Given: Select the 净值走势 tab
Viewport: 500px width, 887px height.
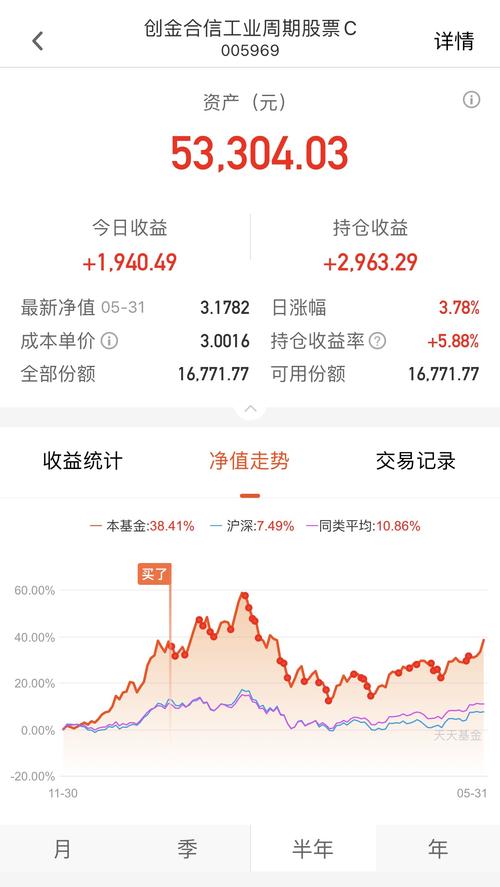Looking at the screenshot, I should [249, 461].
